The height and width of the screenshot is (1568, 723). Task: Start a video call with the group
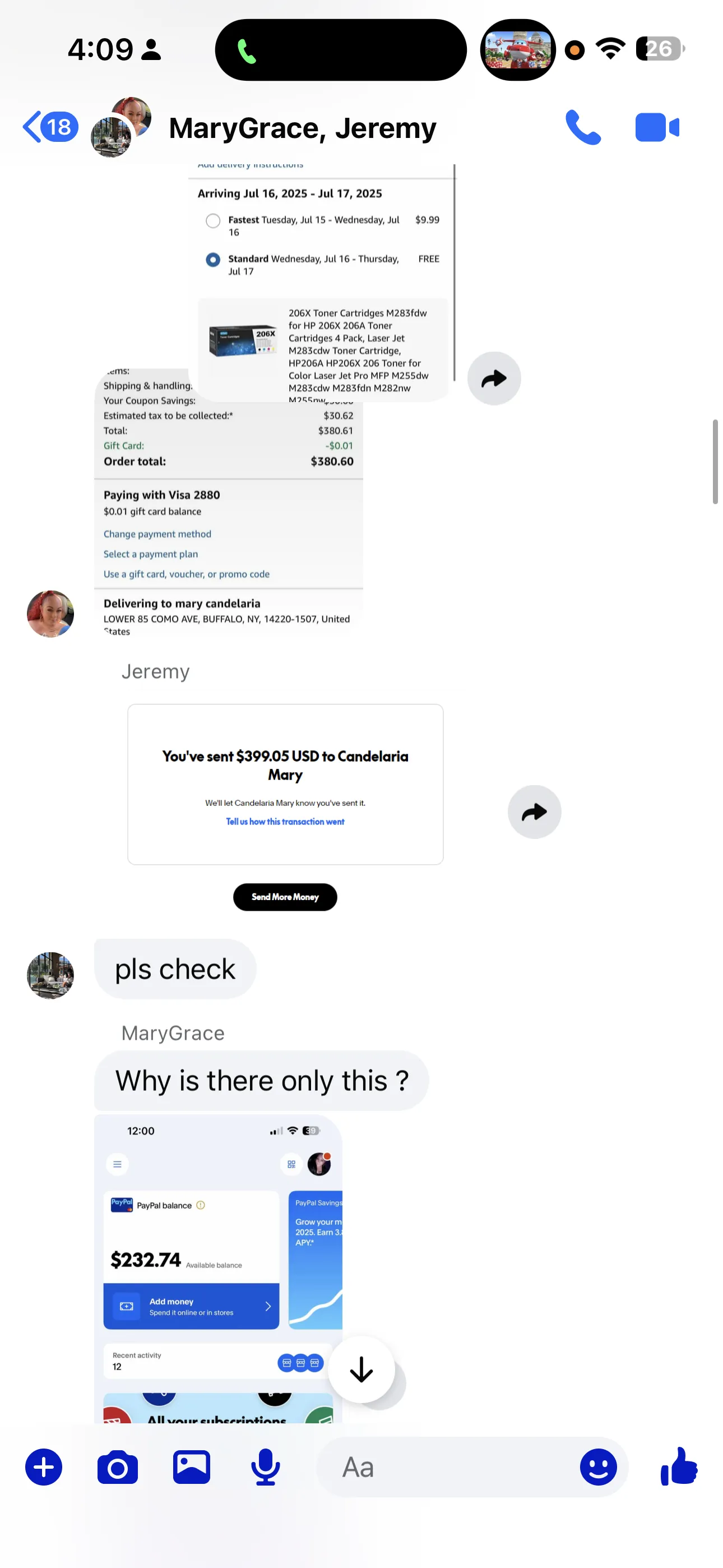[x=657, y=127]
